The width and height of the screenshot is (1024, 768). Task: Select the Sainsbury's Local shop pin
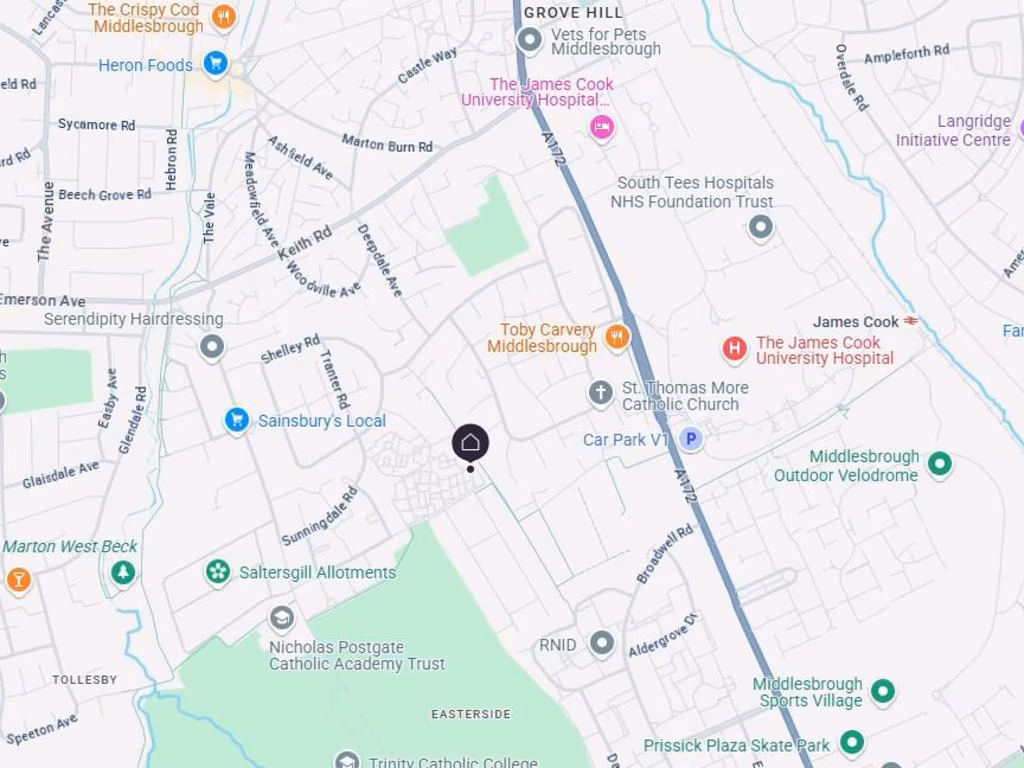tap(237, 420)
